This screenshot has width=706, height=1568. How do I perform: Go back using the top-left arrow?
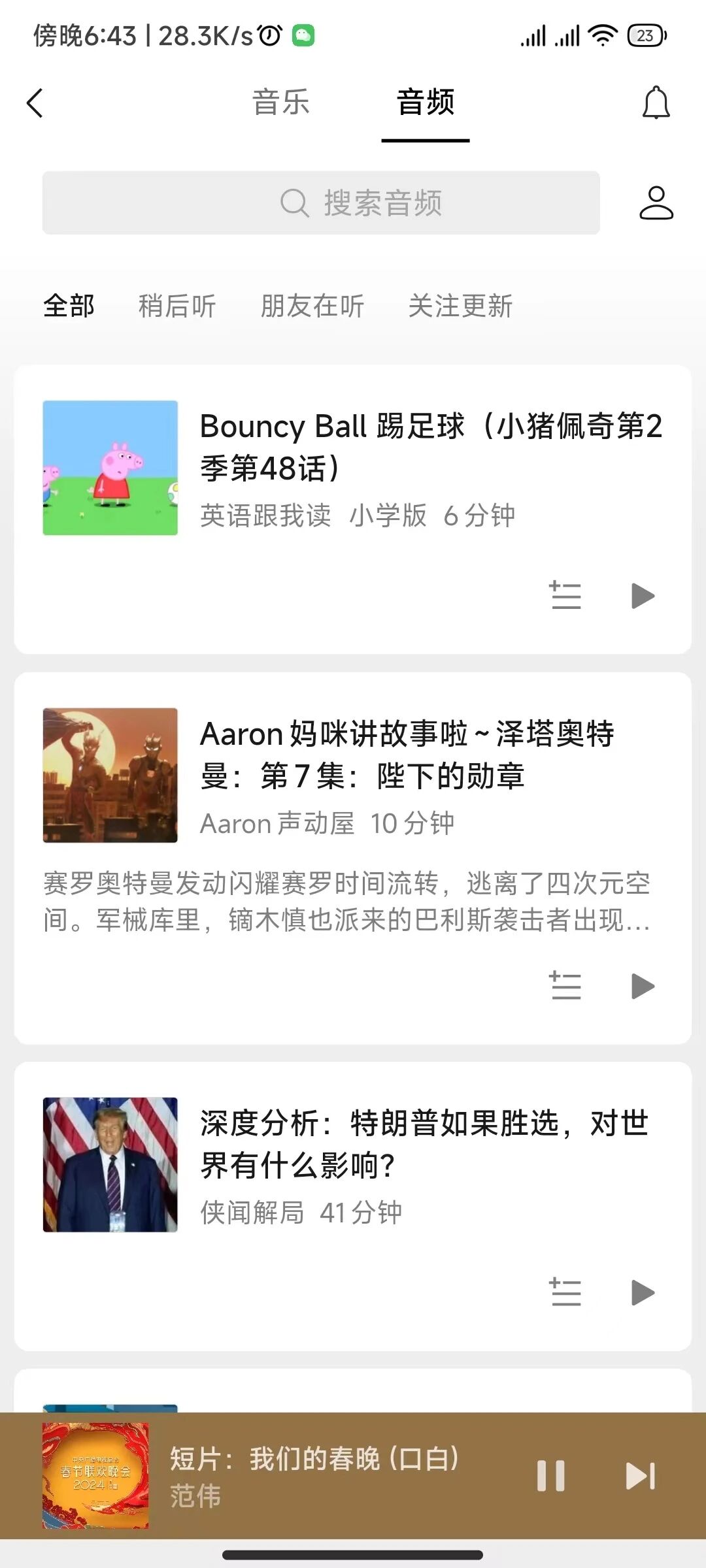pyautogui.click(x=35, y=103)
